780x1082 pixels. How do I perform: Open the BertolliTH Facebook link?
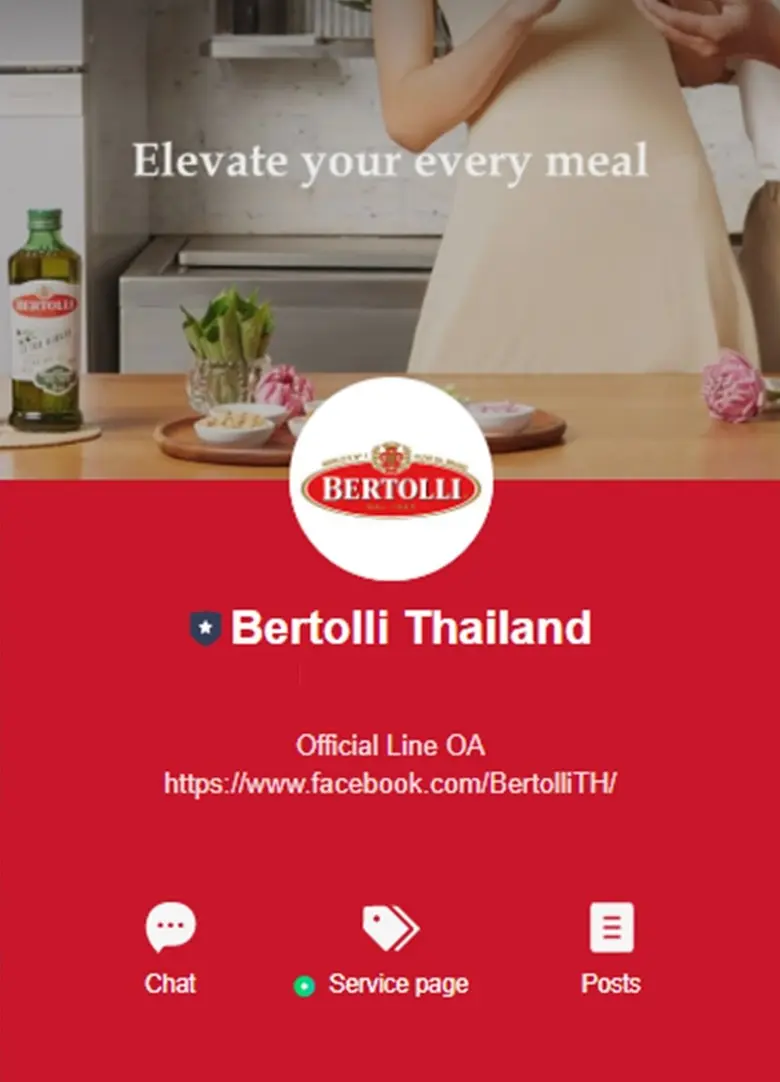(x=390, y=783)
